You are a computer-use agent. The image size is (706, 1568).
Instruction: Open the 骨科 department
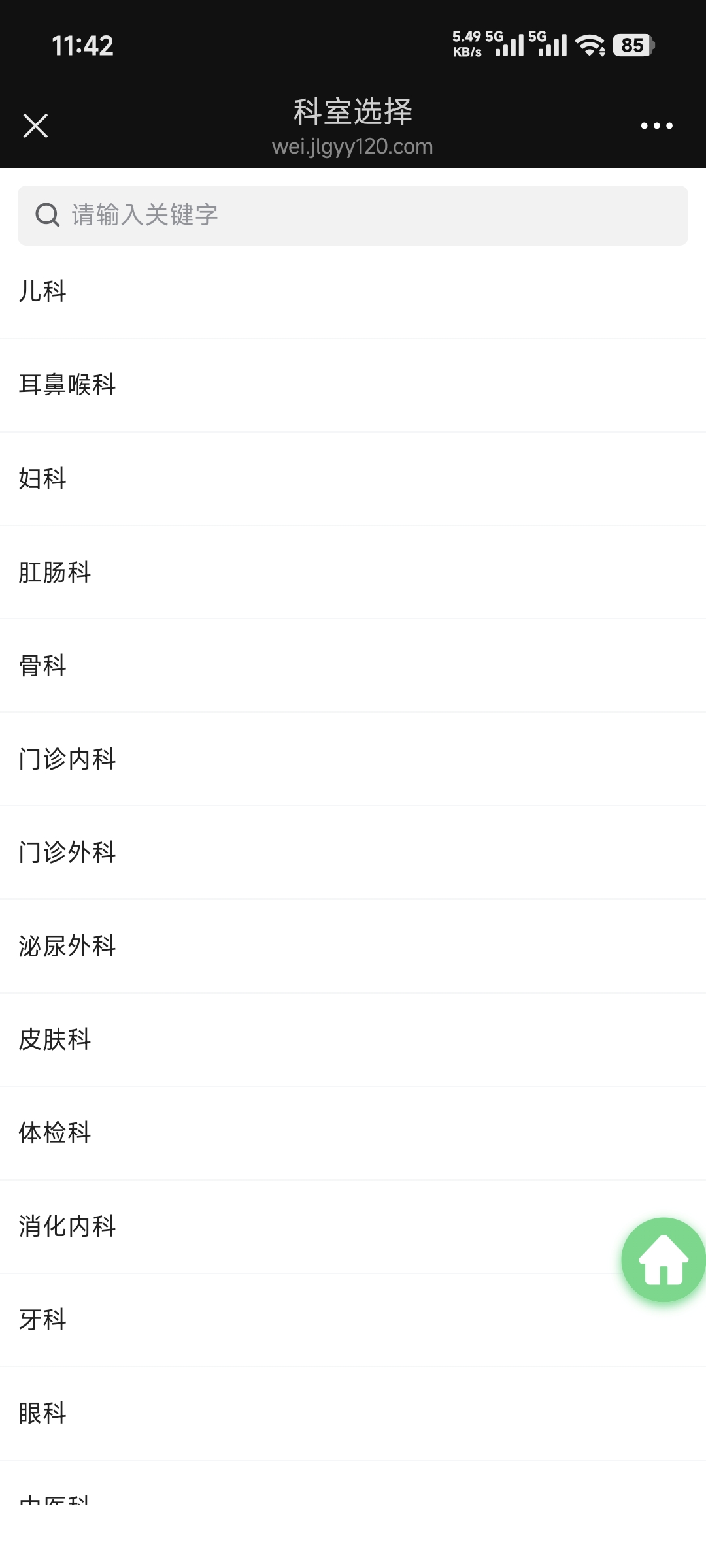[43, 666]
